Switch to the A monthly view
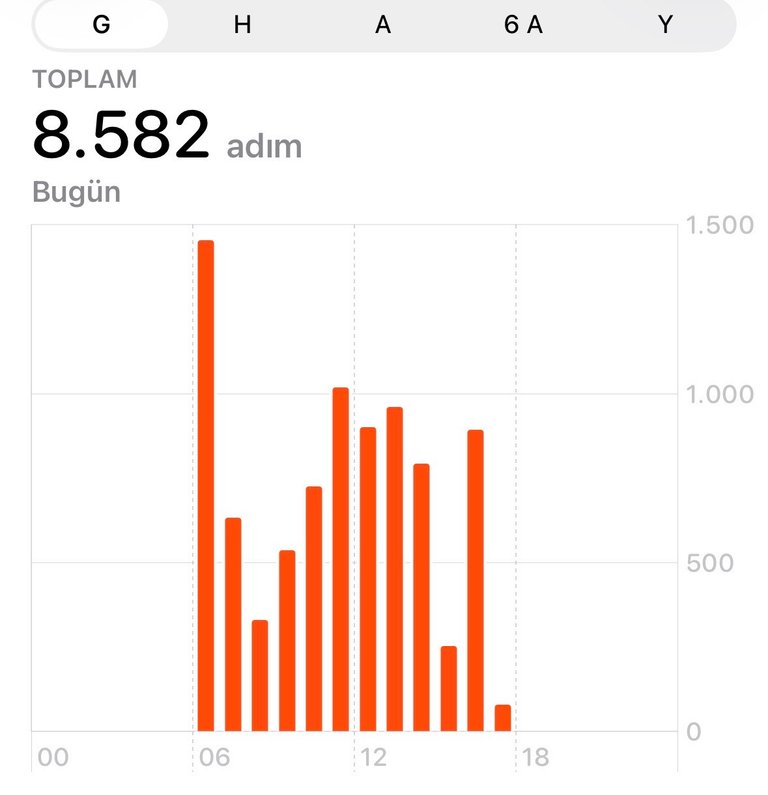The image size is (768, 795). [x=383, y=25]
